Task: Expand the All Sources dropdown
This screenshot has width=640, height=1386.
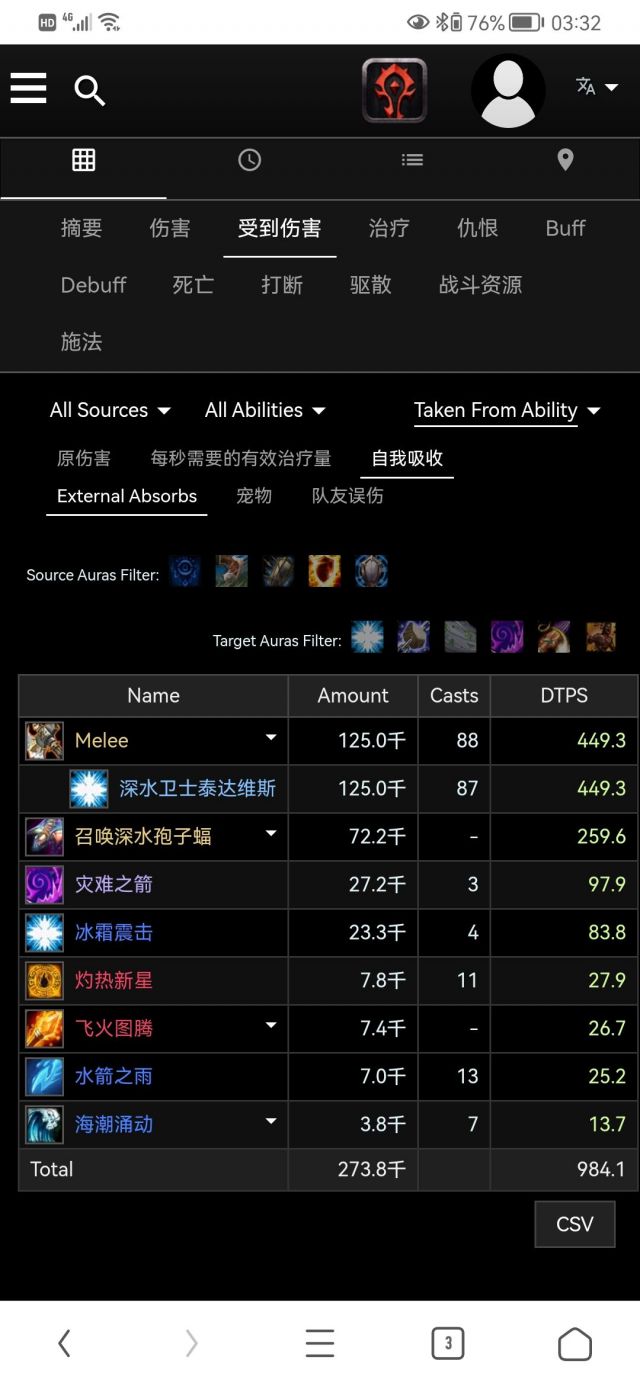Action: tap(110, 410)
